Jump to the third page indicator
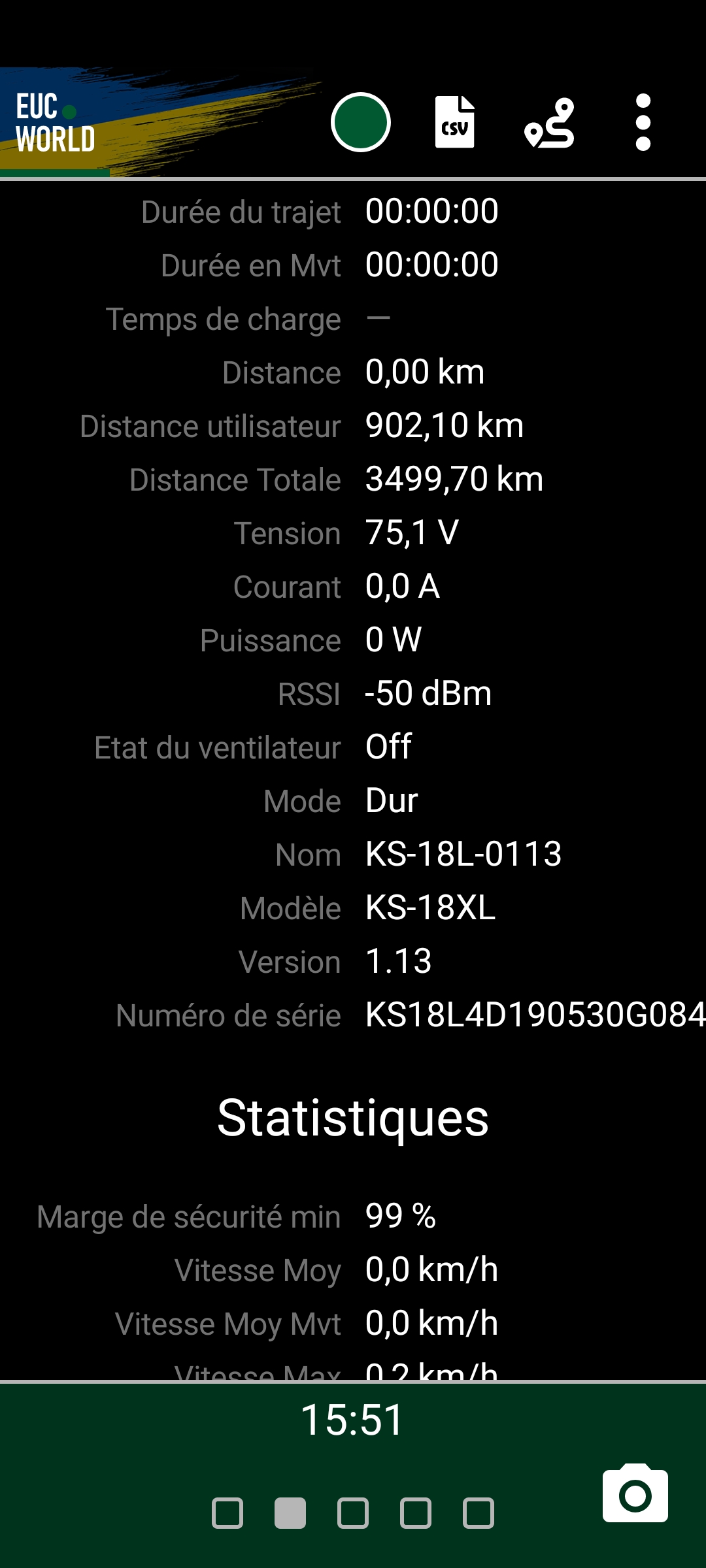 point(353,1513)
